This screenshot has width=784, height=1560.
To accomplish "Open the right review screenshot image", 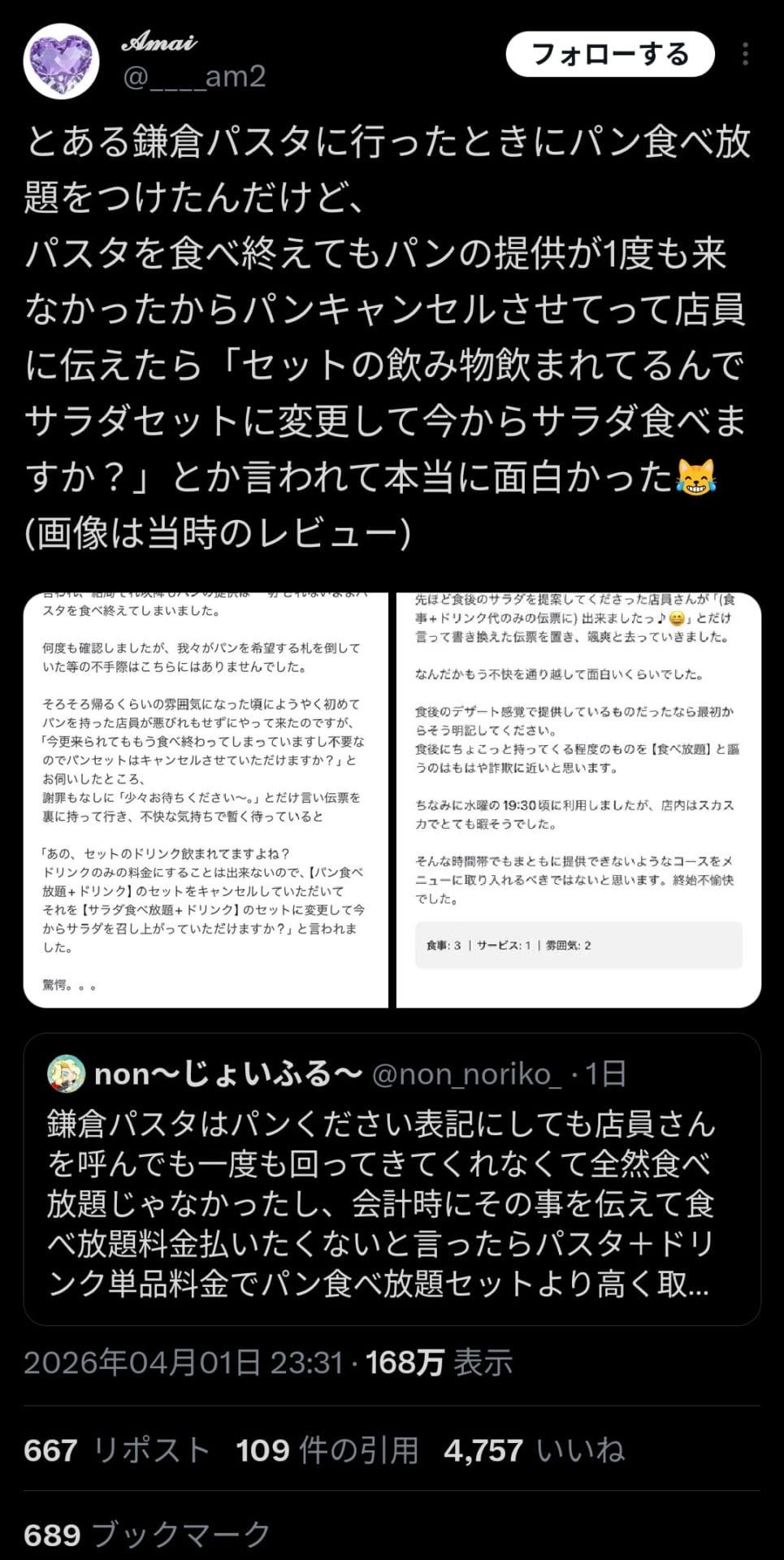I will tap(578, 800).
